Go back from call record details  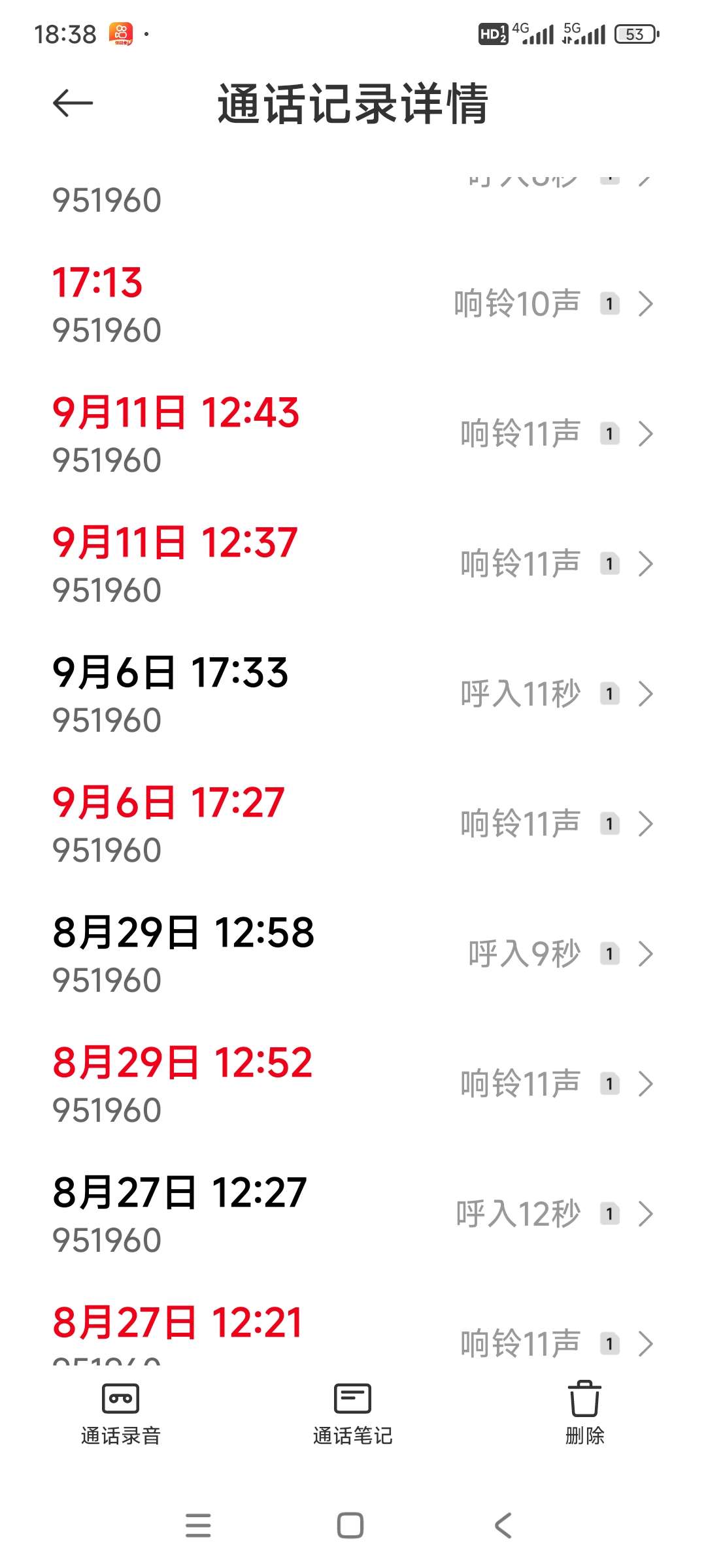tap(73, 103)
